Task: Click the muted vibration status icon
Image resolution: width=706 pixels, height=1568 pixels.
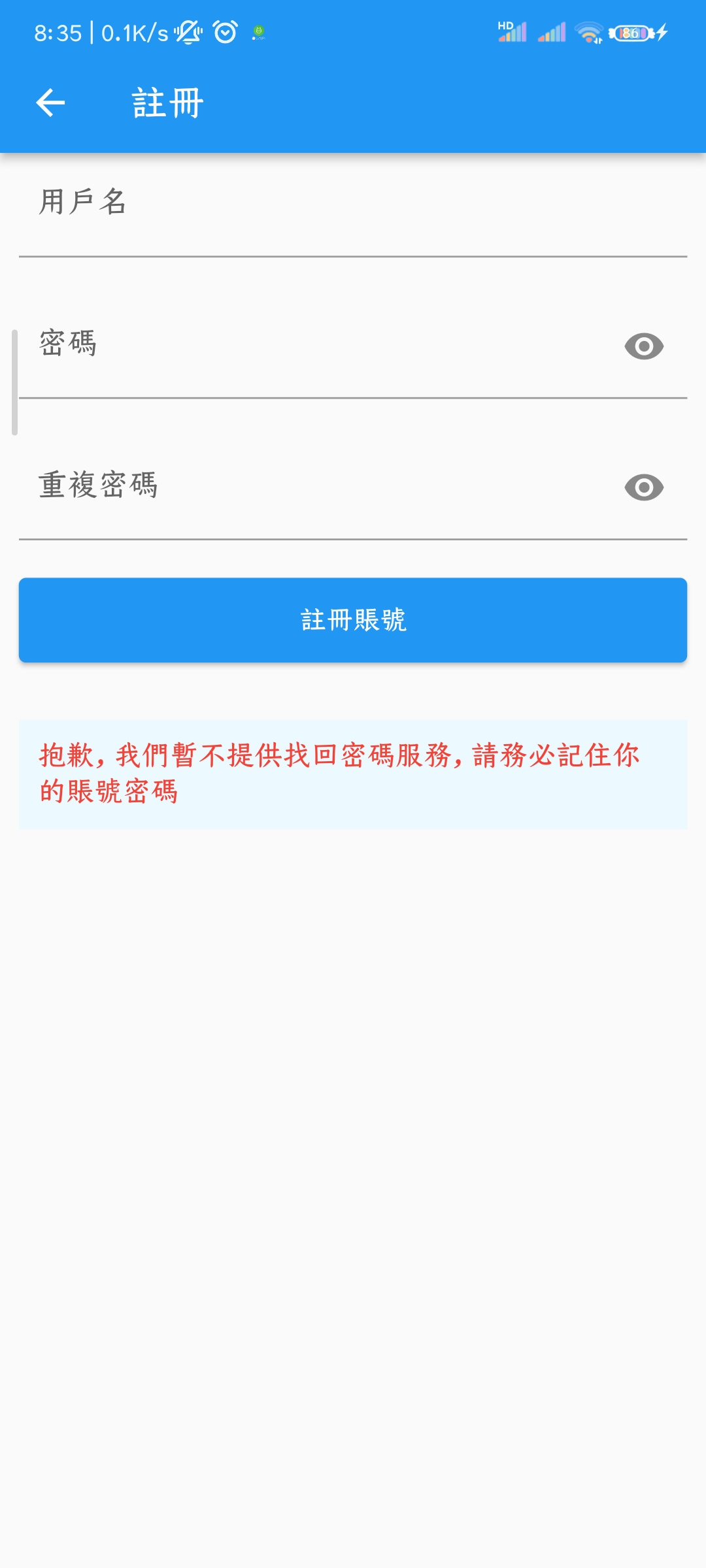Action: [188, 33]
